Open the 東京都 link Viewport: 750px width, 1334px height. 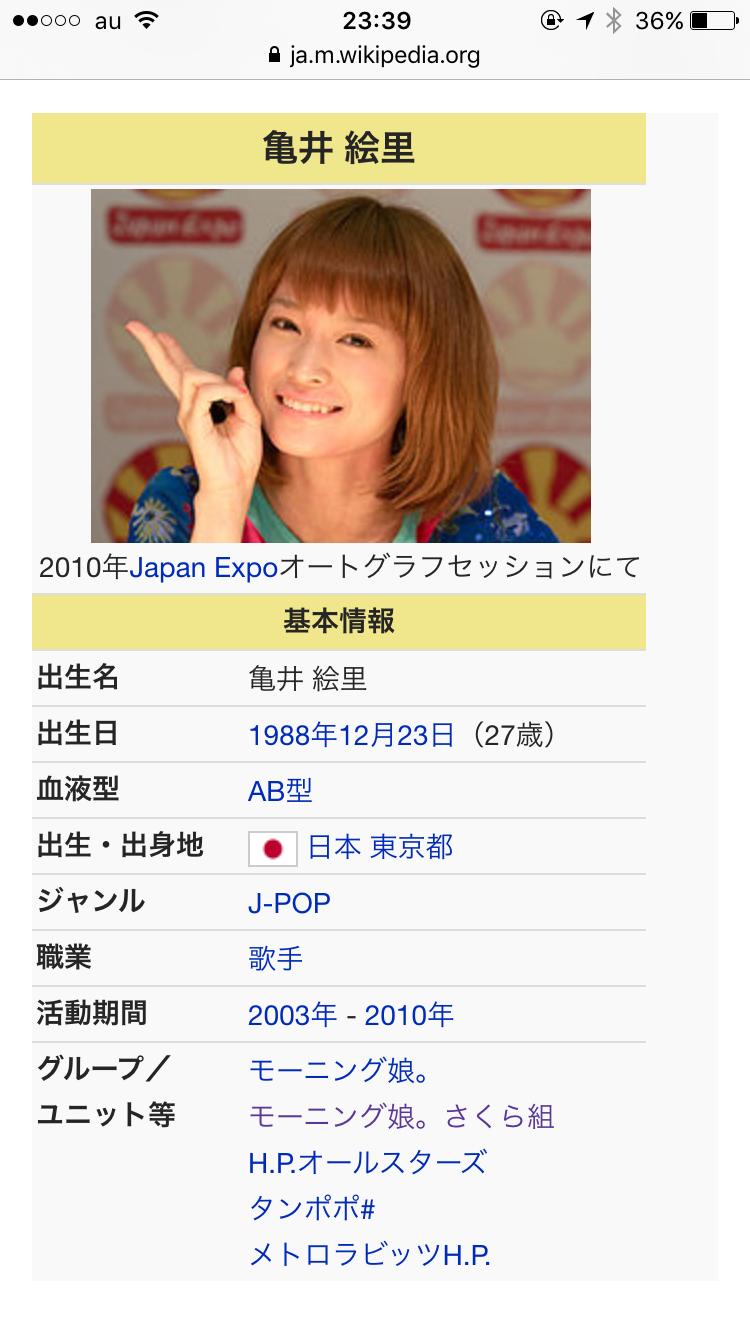(411, 848)
